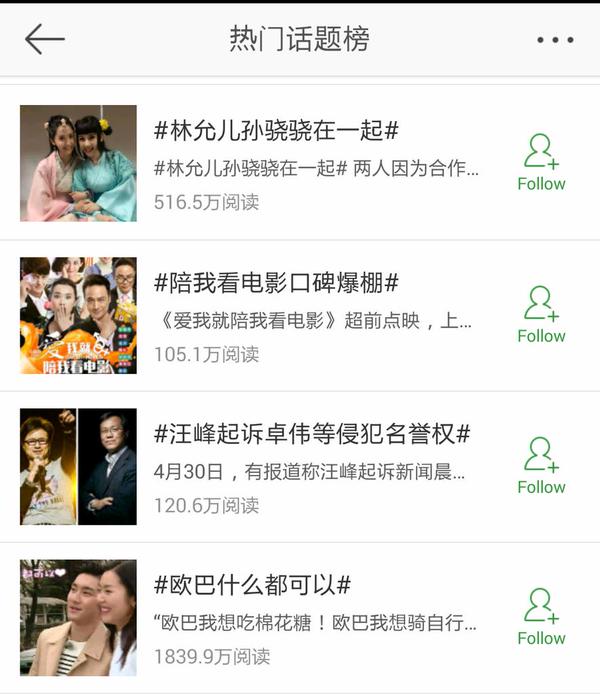Open topic #陪我看电影口碑爆棚#

(276, 283)
